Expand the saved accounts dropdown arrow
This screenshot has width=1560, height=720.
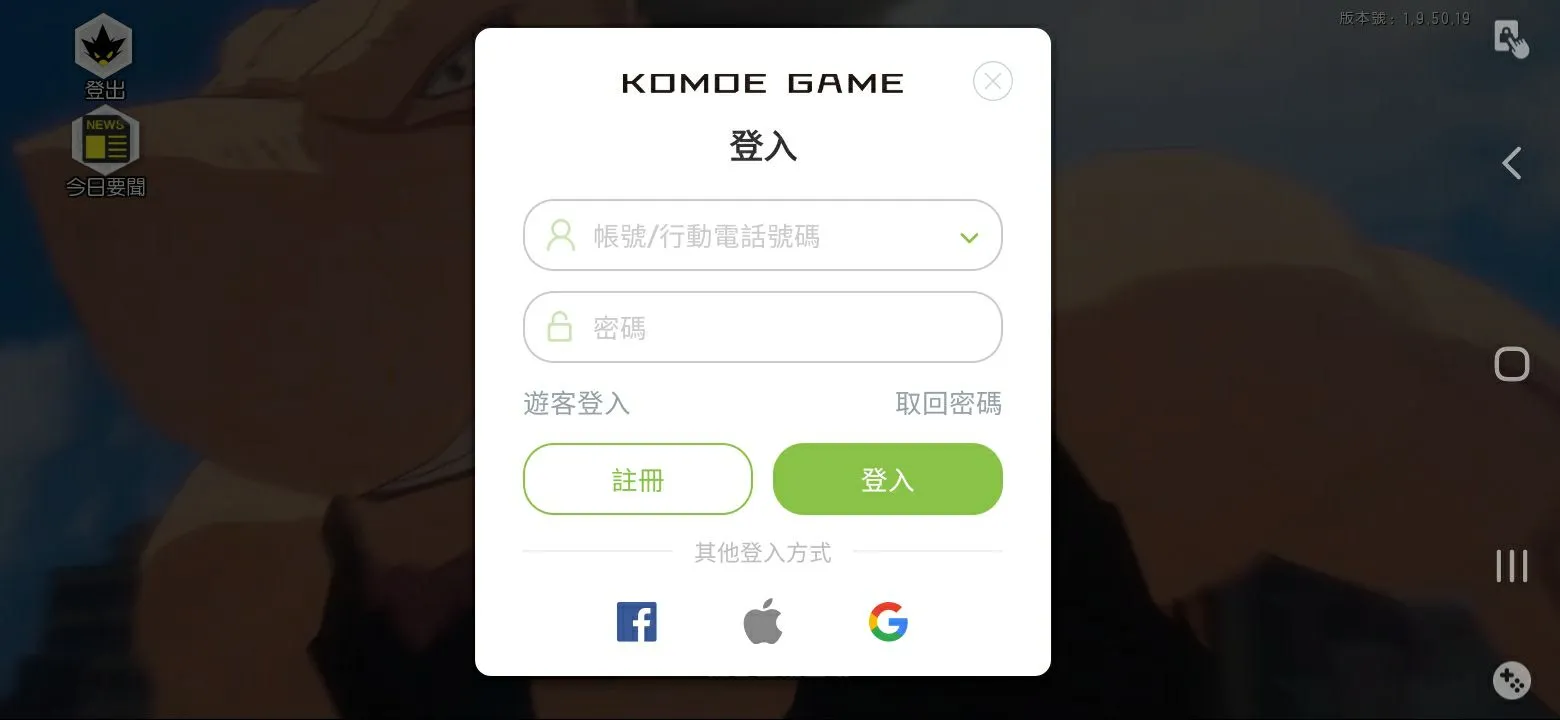tap(968, 237)
